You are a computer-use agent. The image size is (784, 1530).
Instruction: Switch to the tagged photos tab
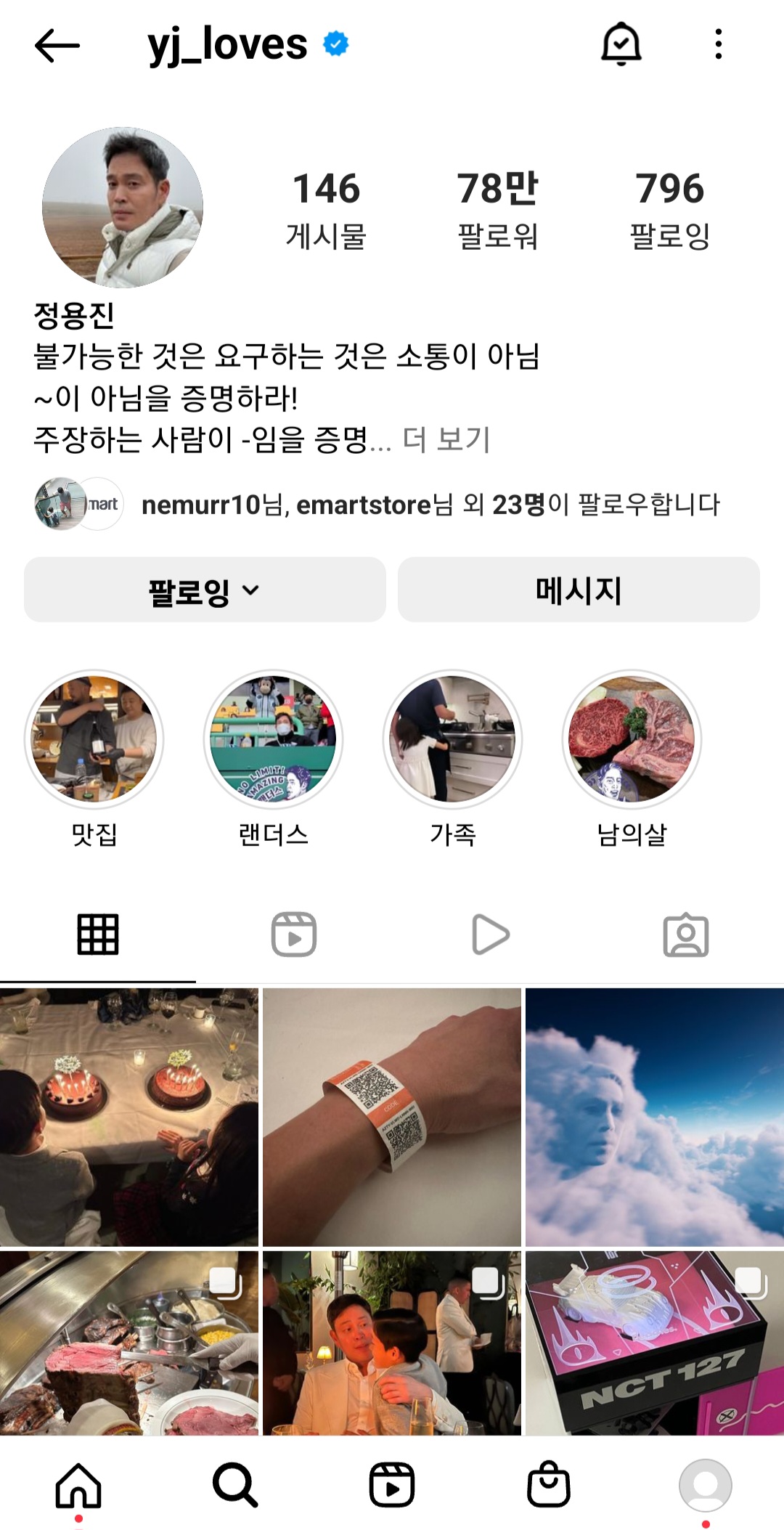pos(685,935)
